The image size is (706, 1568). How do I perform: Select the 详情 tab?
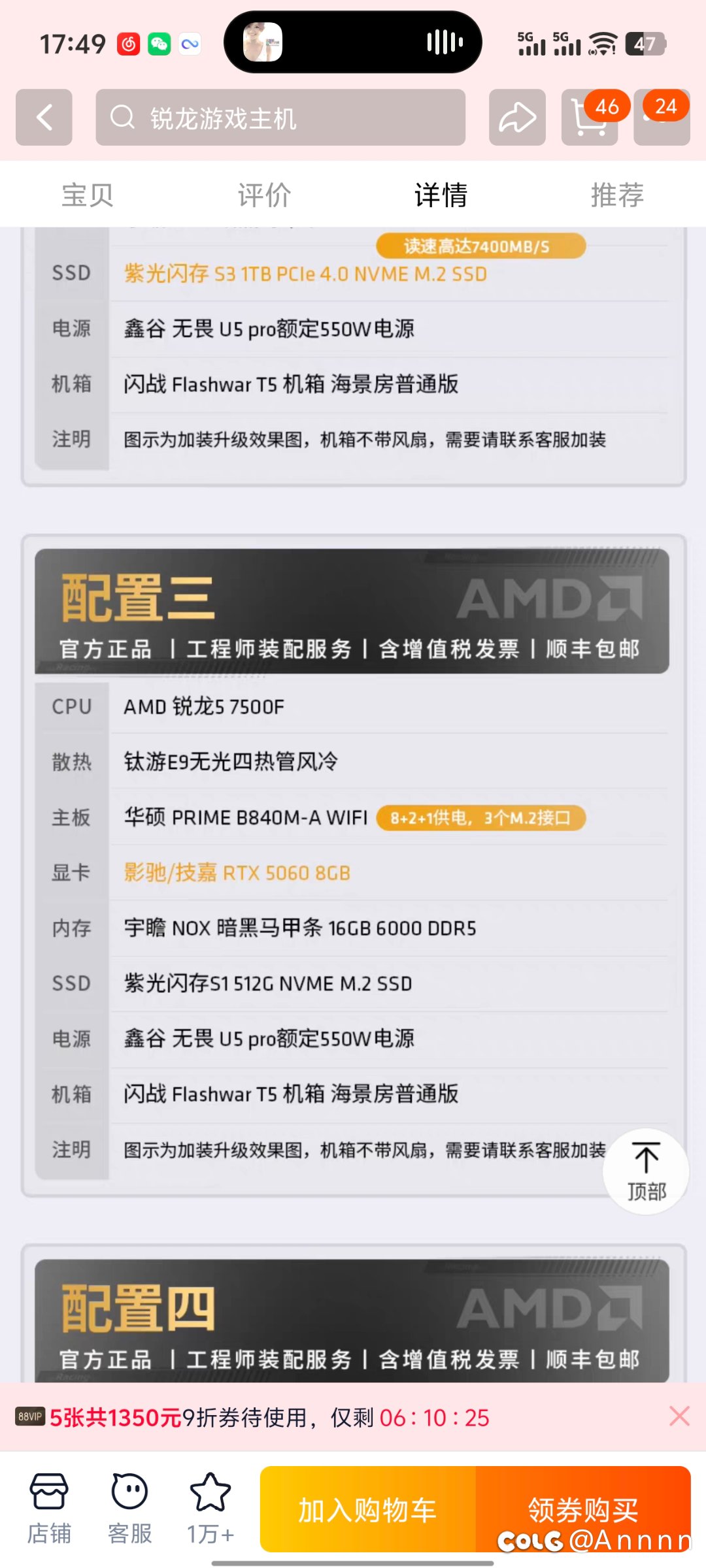click(x=441, y=195)
